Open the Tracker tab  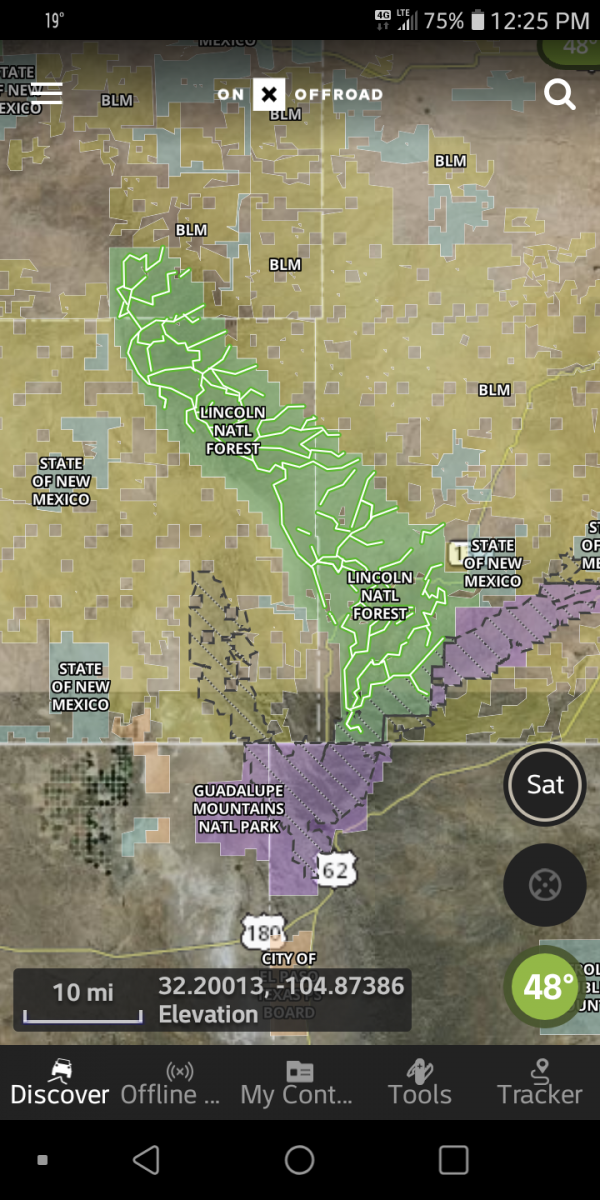(x=540, y=1083)
